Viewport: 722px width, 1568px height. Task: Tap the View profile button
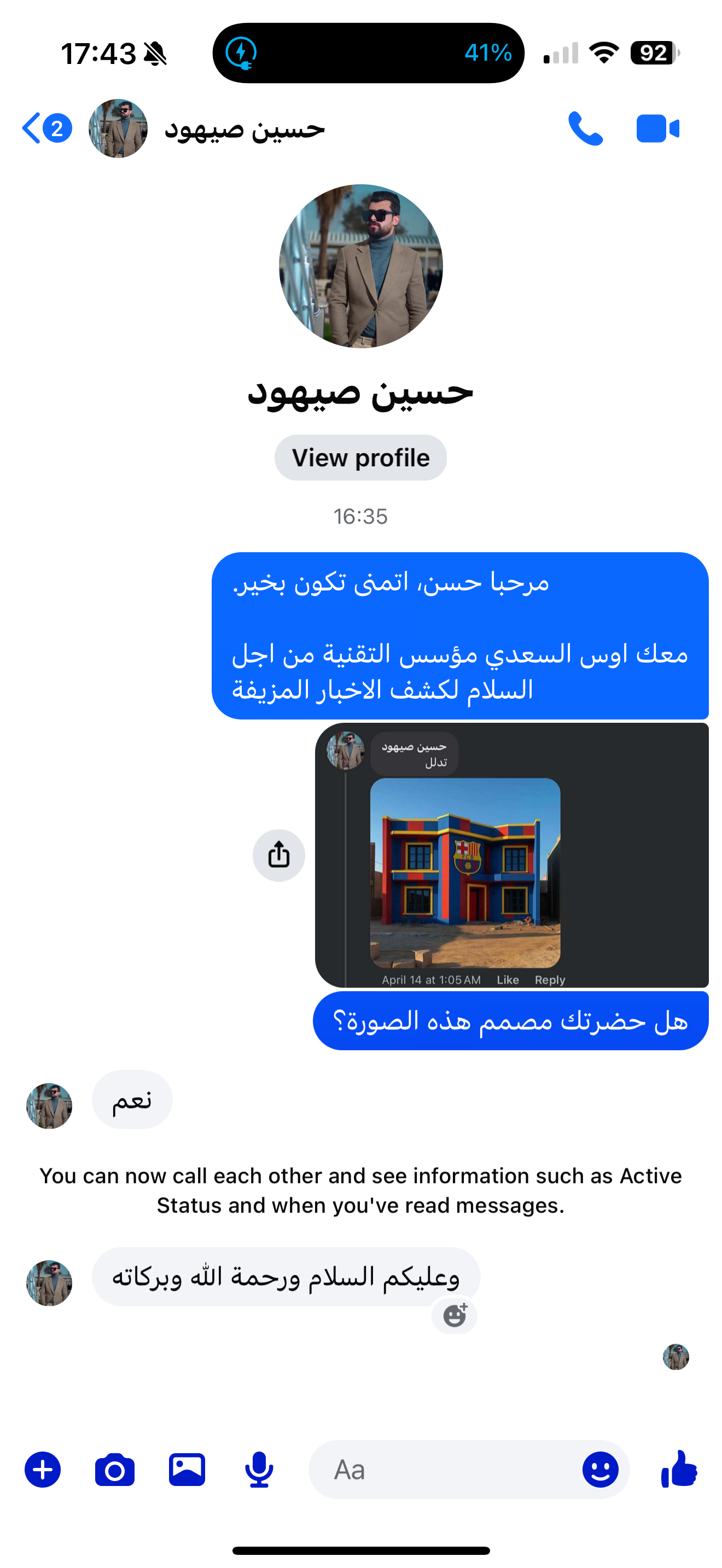click(360, 458)
